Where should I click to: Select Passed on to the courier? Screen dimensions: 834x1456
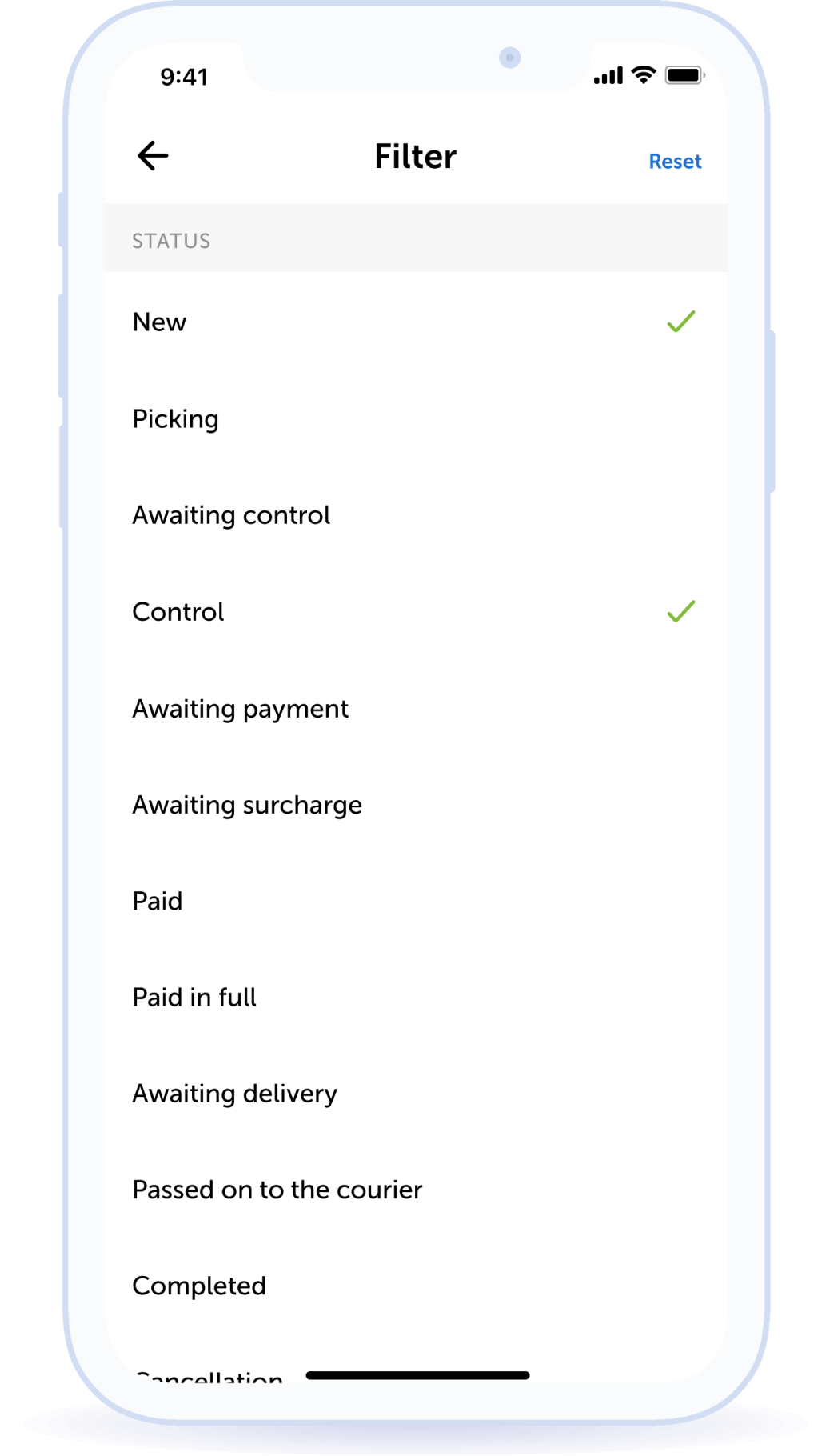(416, 1190)
